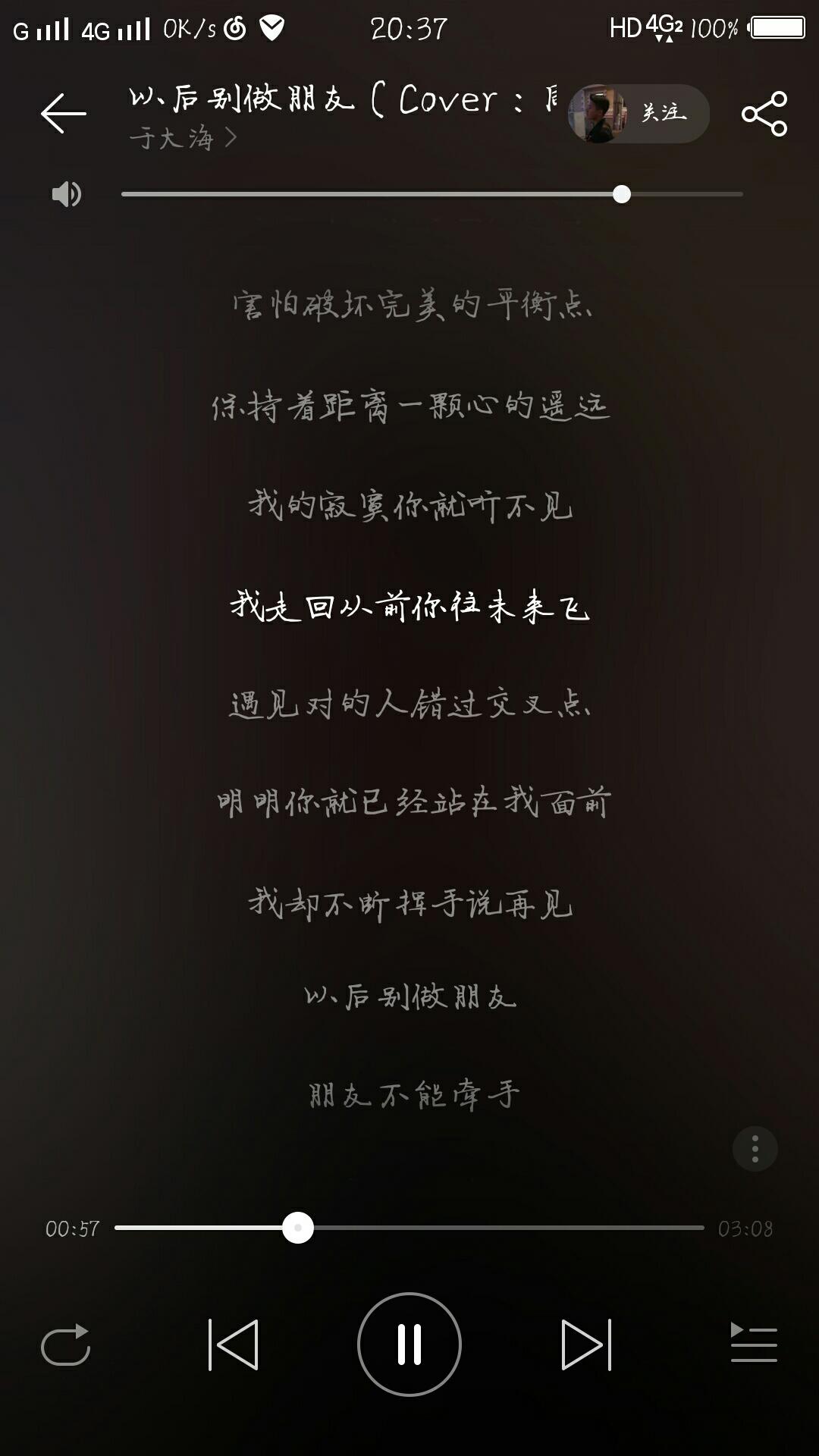819x1456 pixels.
Task: Pause the current song
Action: pos(409,1345)
